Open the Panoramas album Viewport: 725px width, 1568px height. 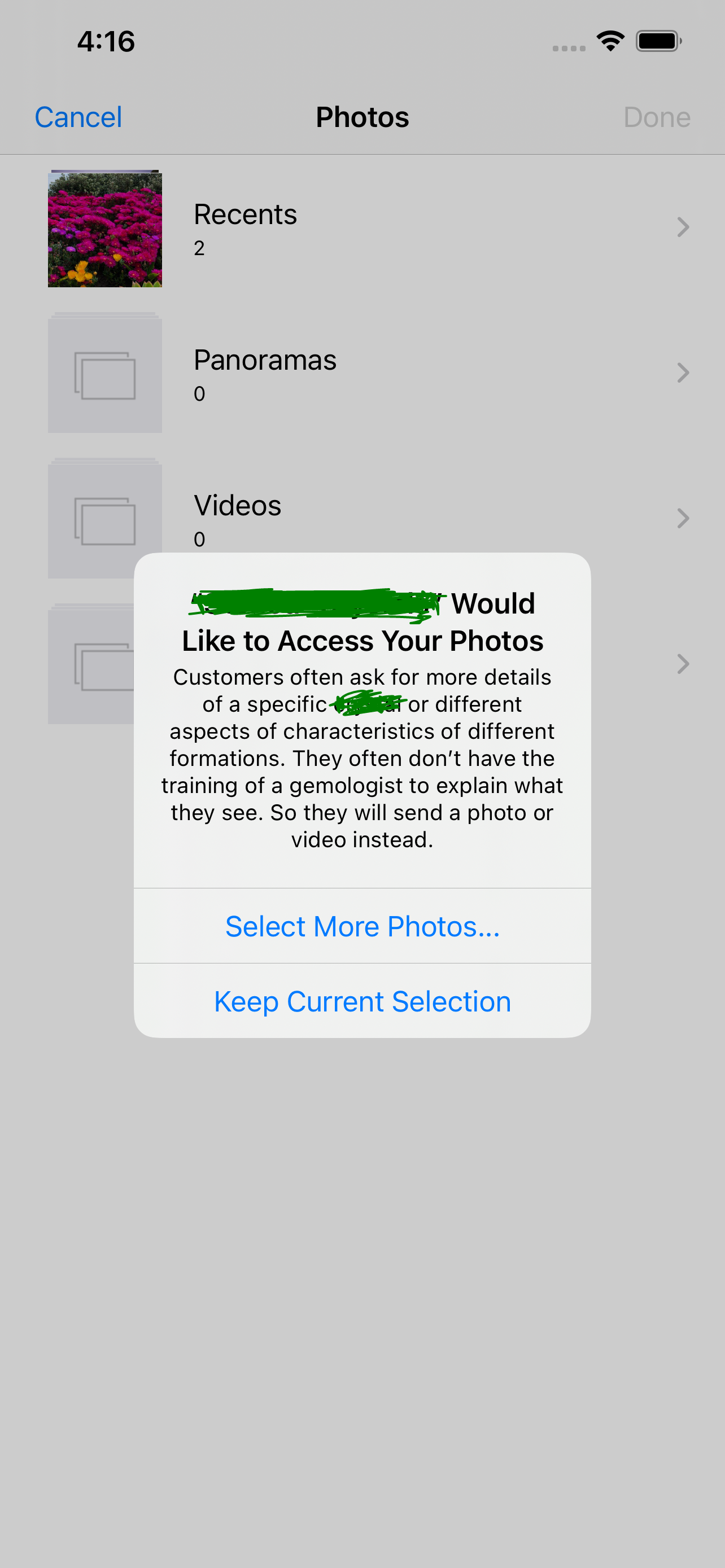coord(362,373)
